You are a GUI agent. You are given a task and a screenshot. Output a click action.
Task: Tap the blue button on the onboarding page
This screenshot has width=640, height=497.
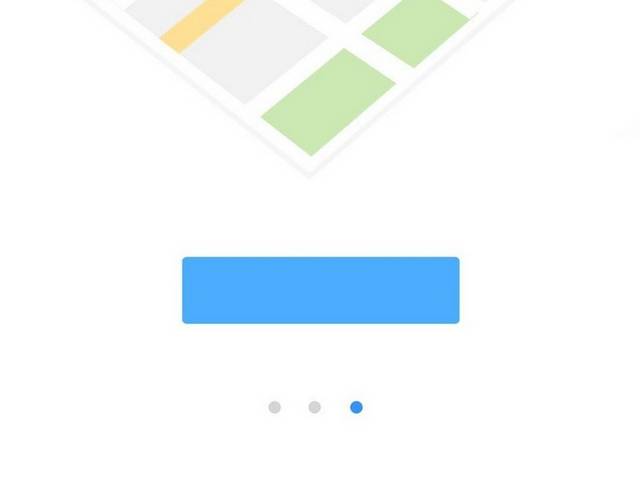pos(320,290)
